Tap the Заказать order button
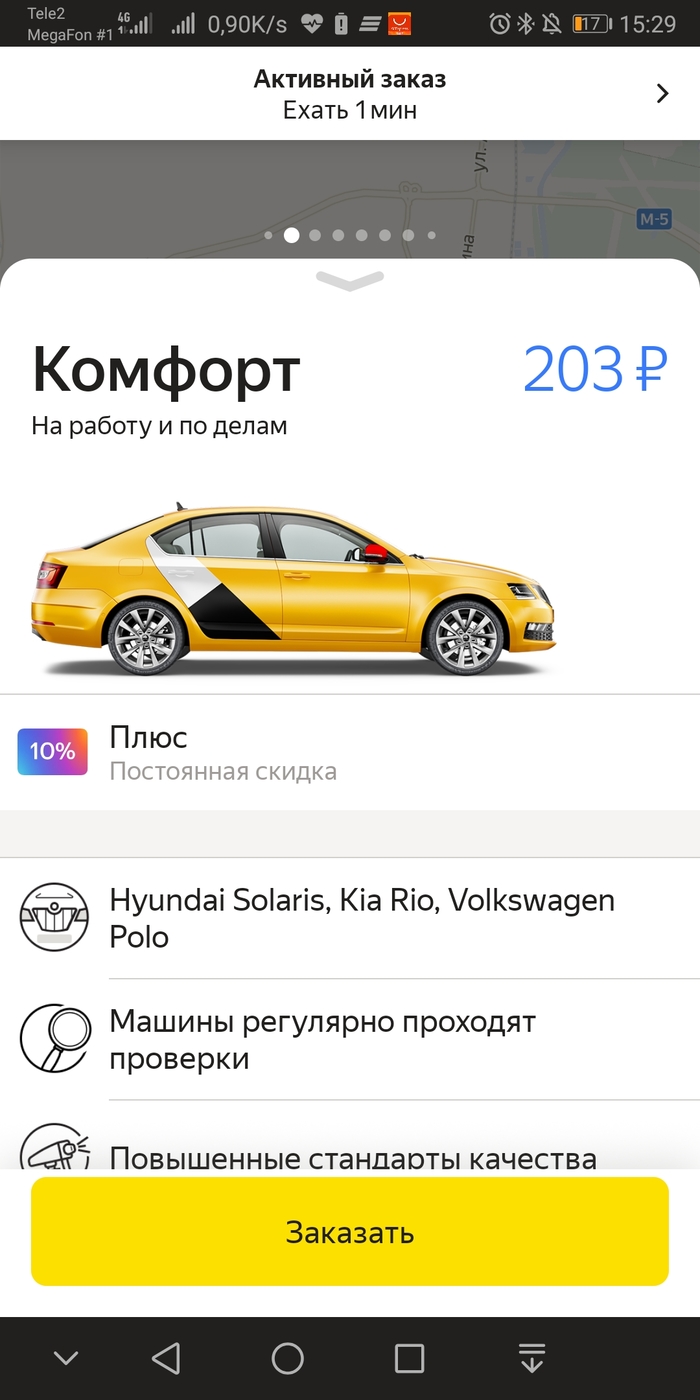Viewport: 700px width, 1400px height. pos(350,1232)
